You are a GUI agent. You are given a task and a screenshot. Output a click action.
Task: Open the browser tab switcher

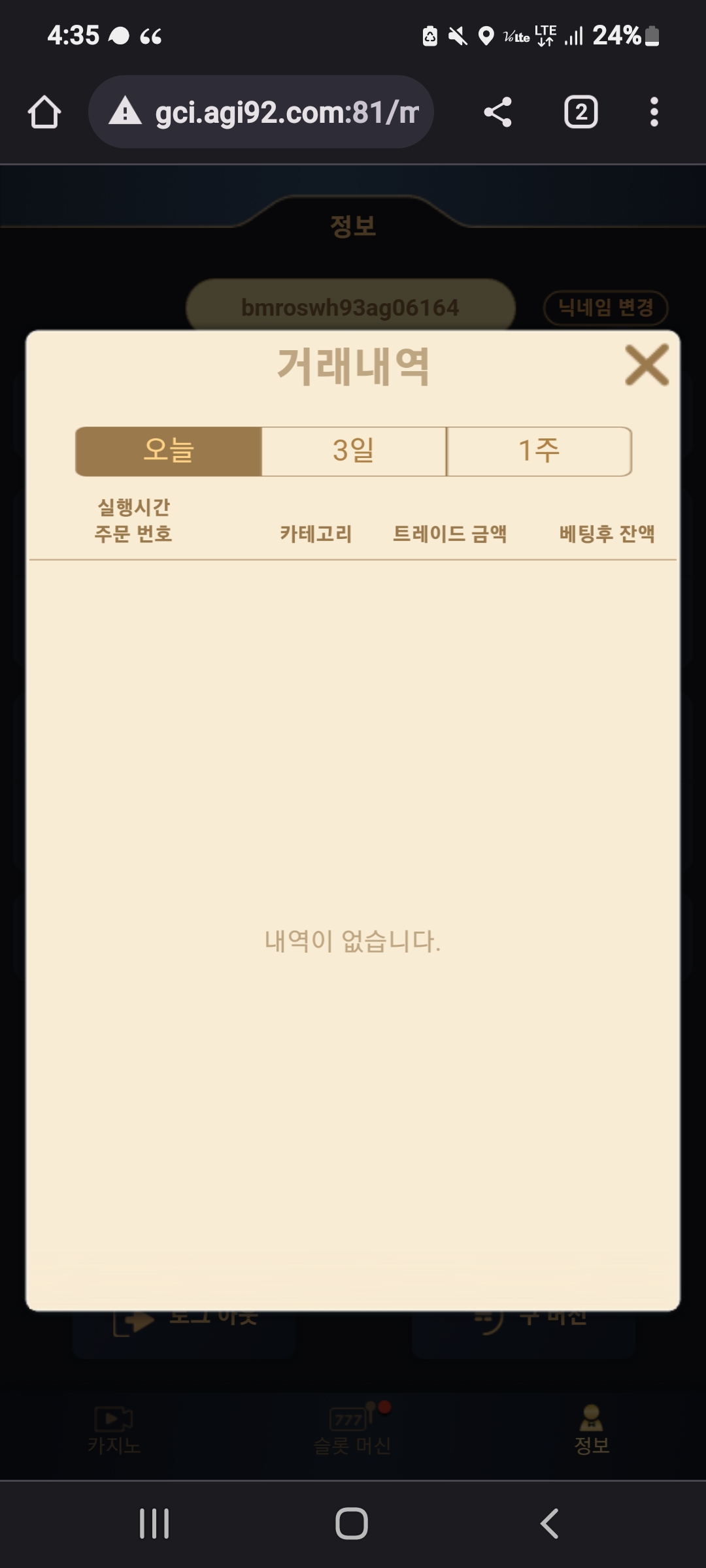pos(580,112)
